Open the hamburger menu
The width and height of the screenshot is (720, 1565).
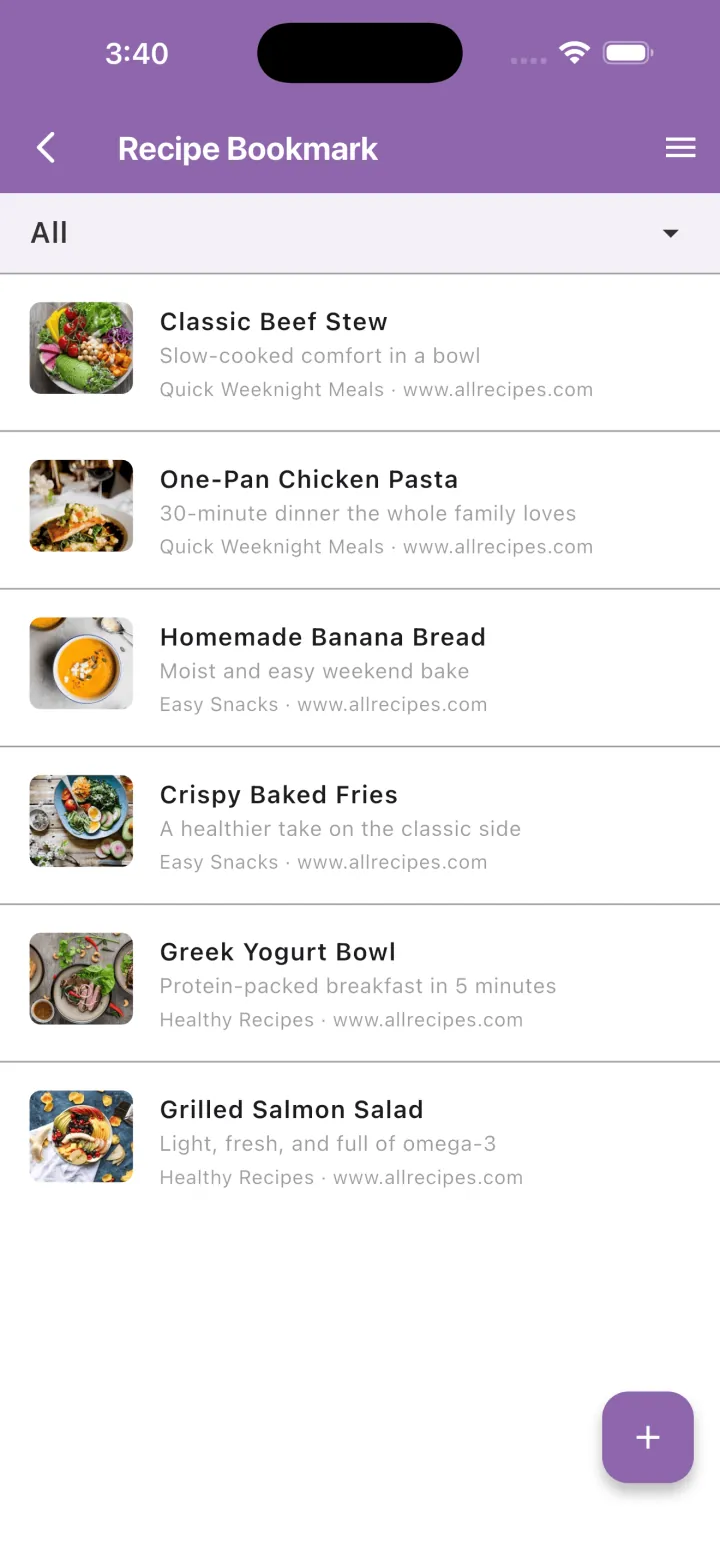(x=681, y=148)
